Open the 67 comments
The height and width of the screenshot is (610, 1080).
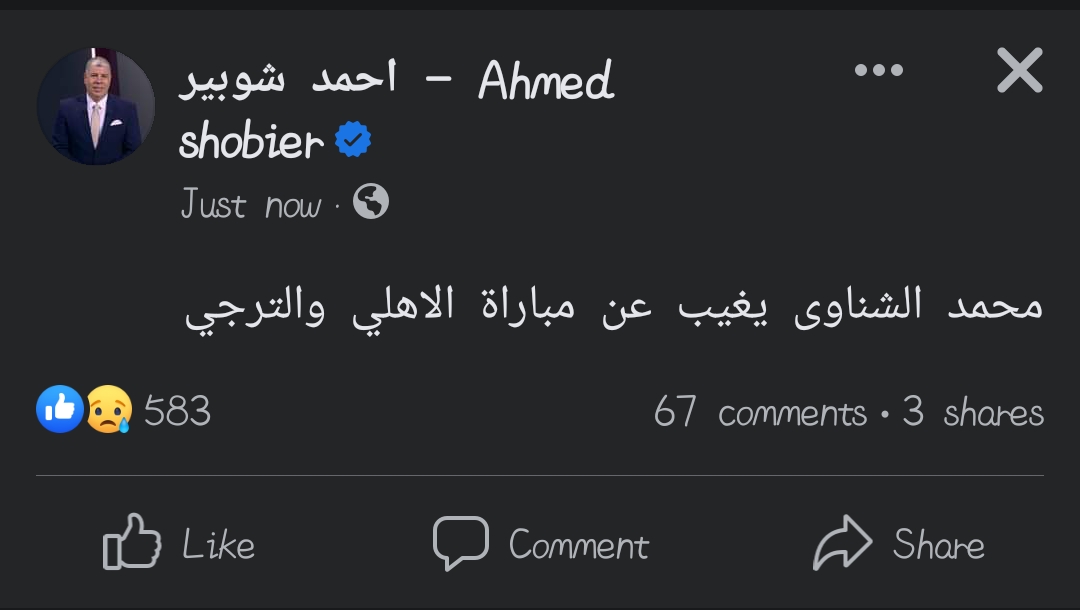pos(760,412)
